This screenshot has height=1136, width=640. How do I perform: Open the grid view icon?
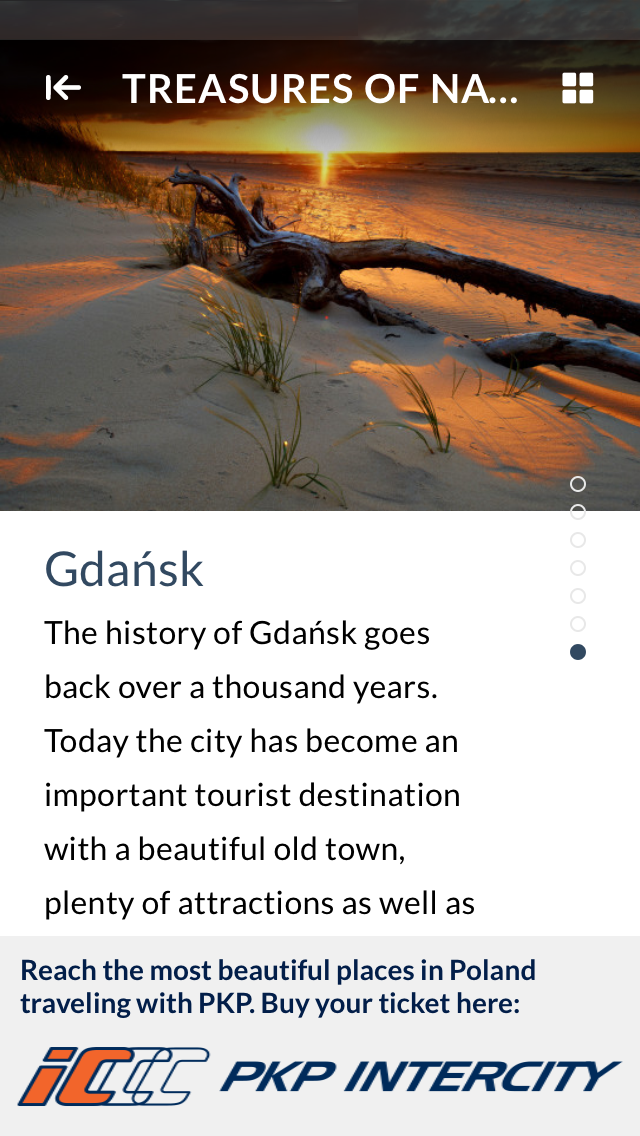(x=578, y=88)
